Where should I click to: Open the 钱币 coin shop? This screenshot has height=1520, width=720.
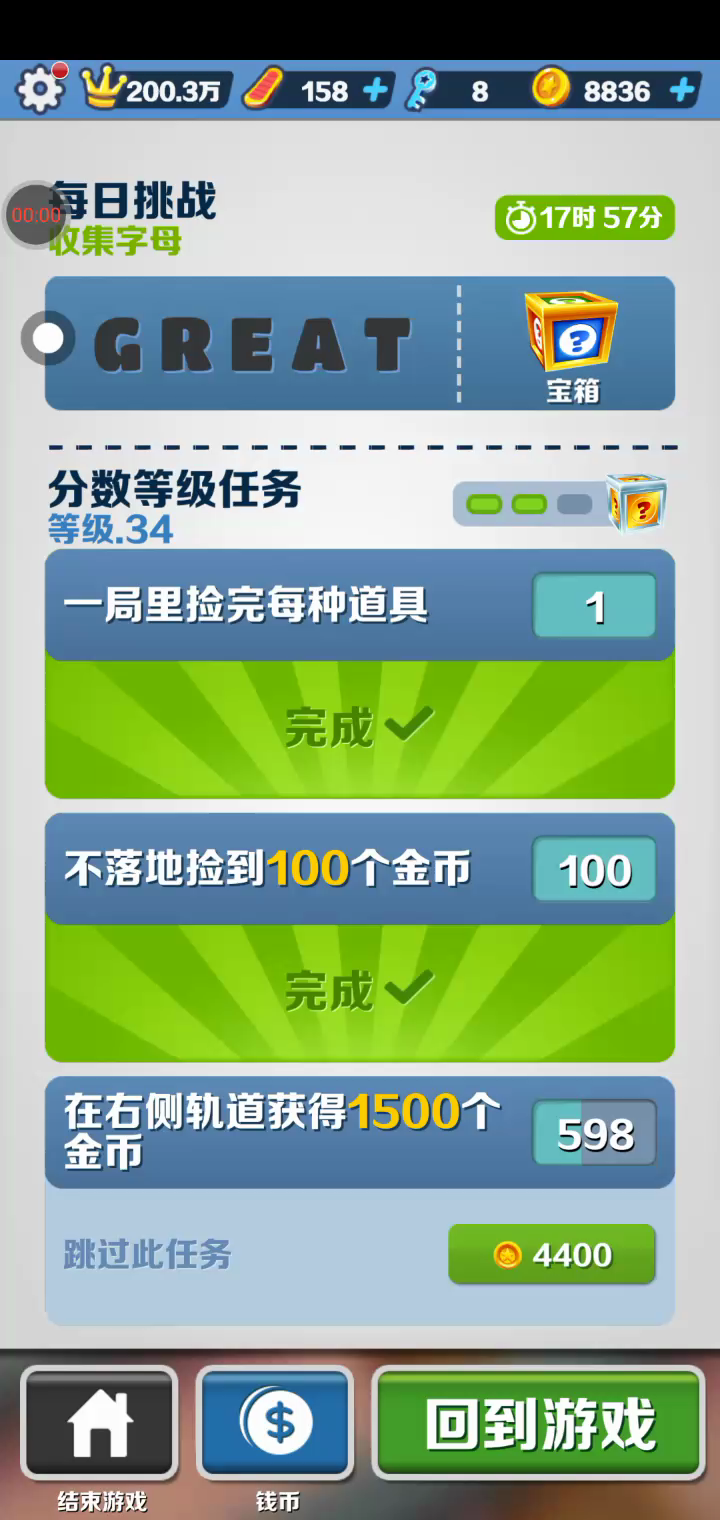click(x=276, y=1423)
